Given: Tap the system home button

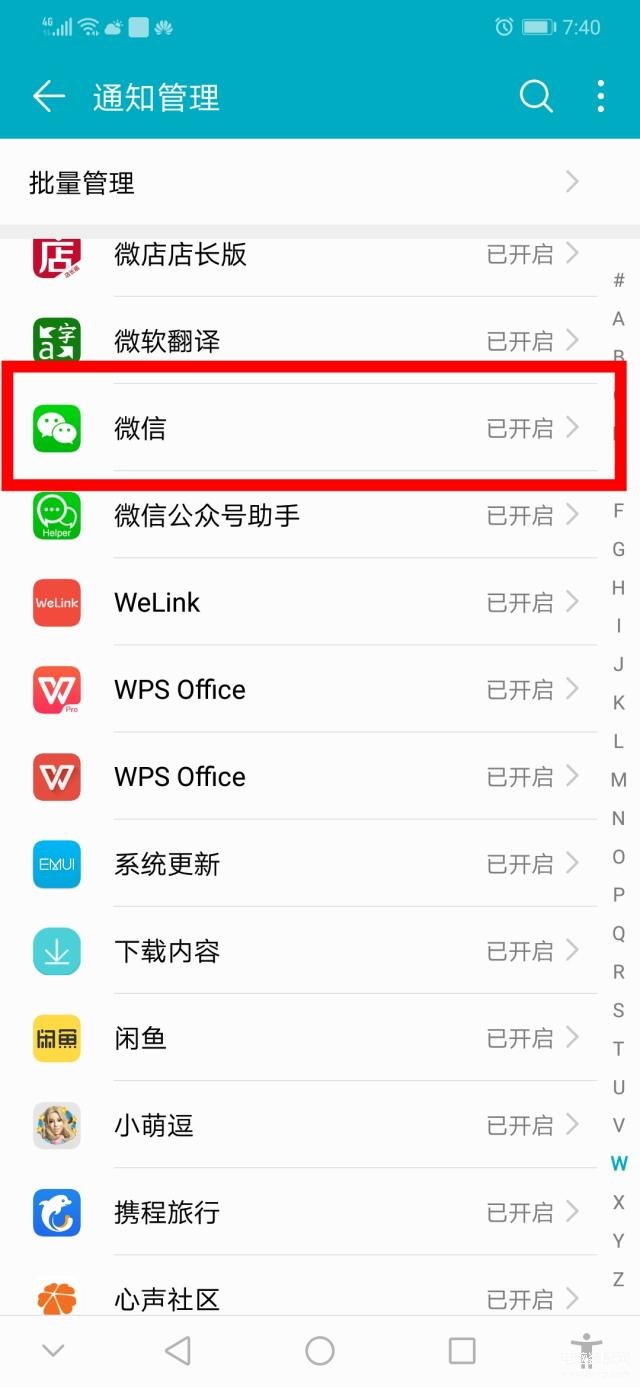Looking at the screenshot, I should tap(320, 1351).
